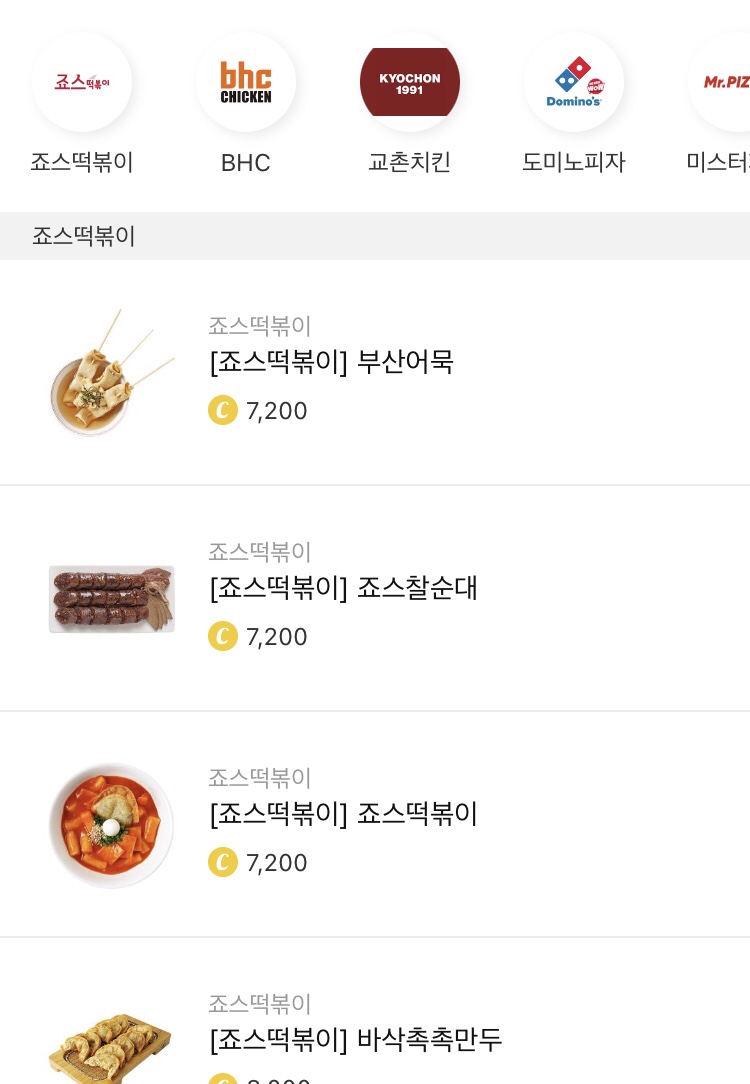This screenshot has height=1084, width=750.
Task: Click the coin icon beside 죠스찰순대 price
Action: point(222,636)
